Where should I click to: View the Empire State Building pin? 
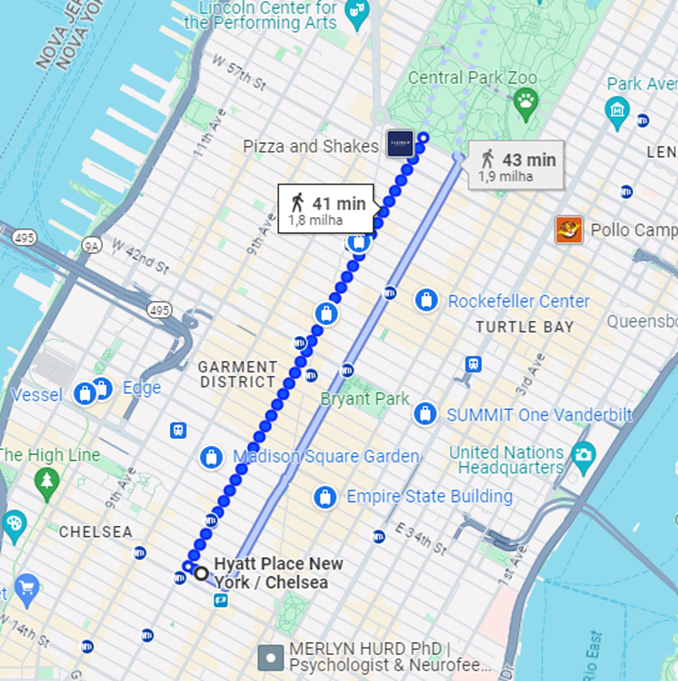tap(324, 496)
